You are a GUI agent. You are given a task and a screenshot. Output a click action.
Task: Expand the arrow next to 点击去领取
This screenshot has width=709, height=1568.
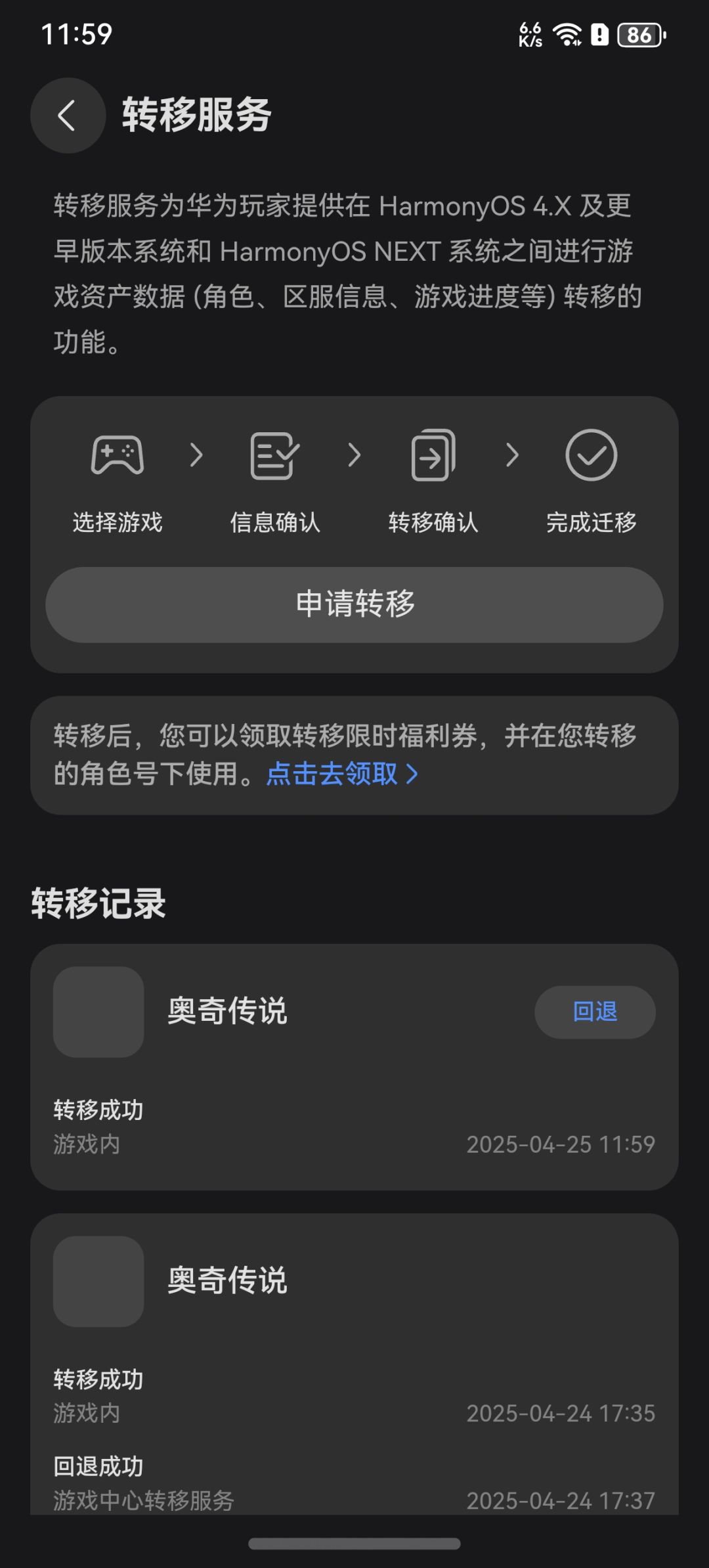pos(413,776)
